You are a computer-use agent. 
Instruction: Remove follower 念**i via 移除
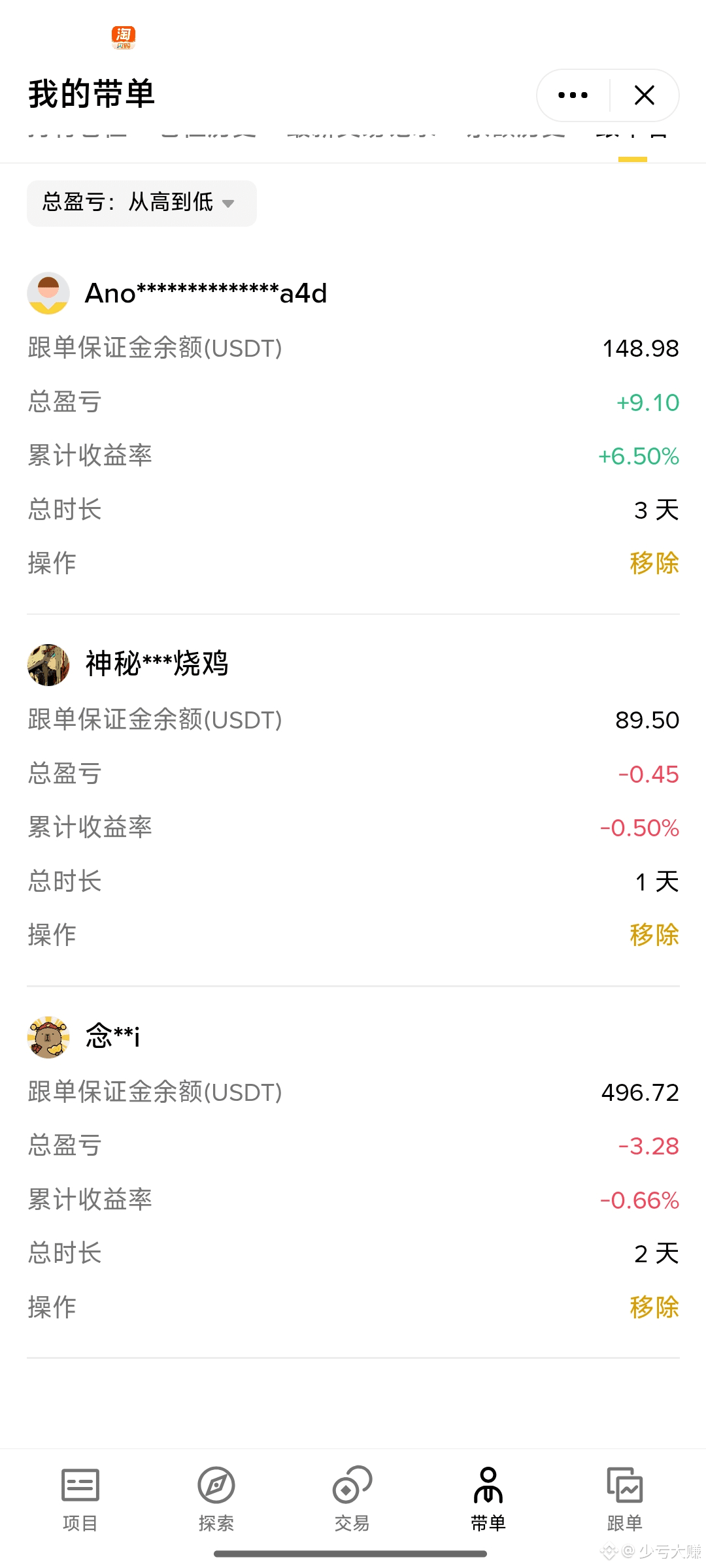pyautogui.click(x=654, y=1307)
